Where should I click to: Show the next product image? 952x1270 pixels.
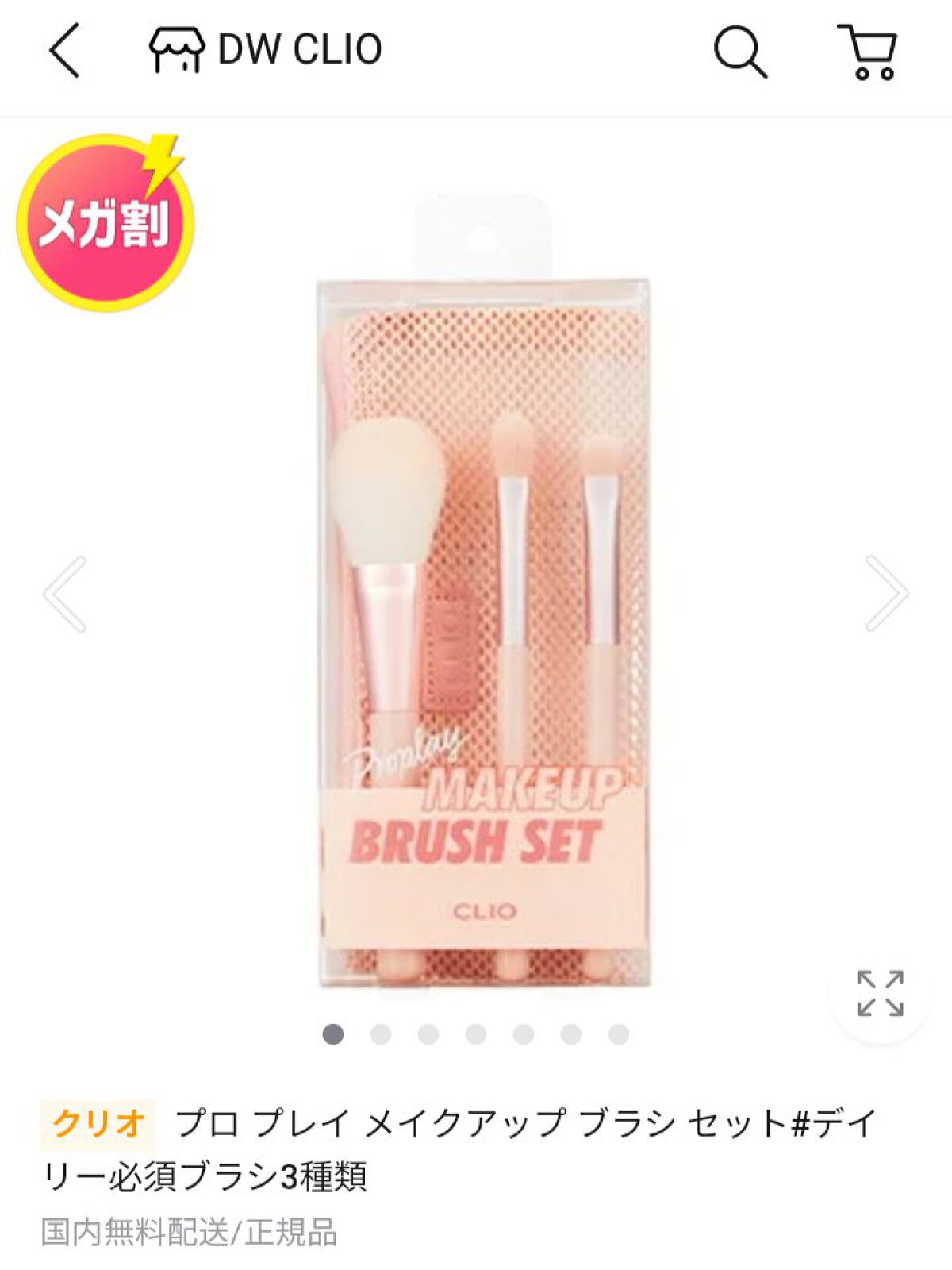pyautogui.click(x=886, y=594)
